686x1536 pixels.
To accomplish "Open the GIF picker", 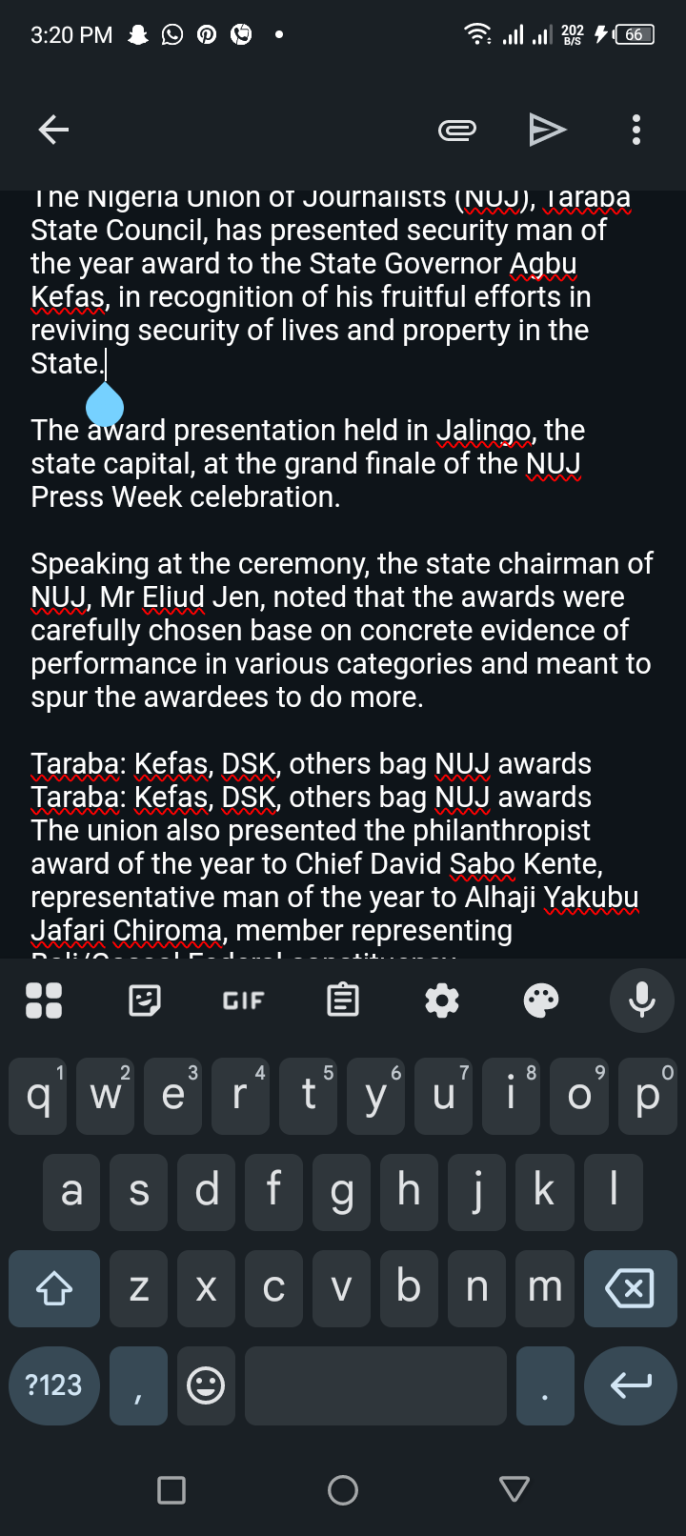I will (x=243, y=1000).
